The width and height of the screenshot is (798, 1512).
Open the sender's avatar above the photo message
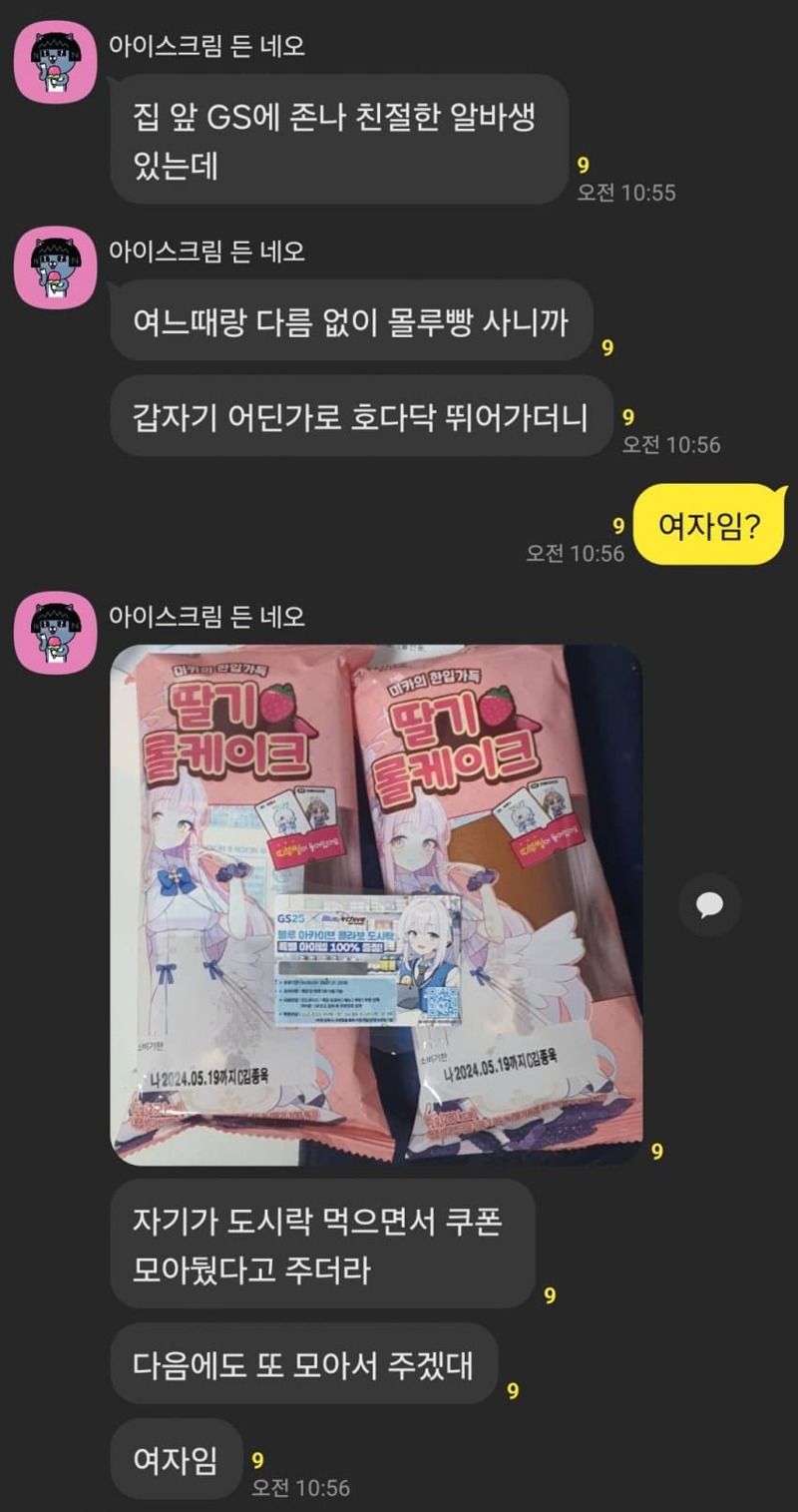[x=54, y=633]
